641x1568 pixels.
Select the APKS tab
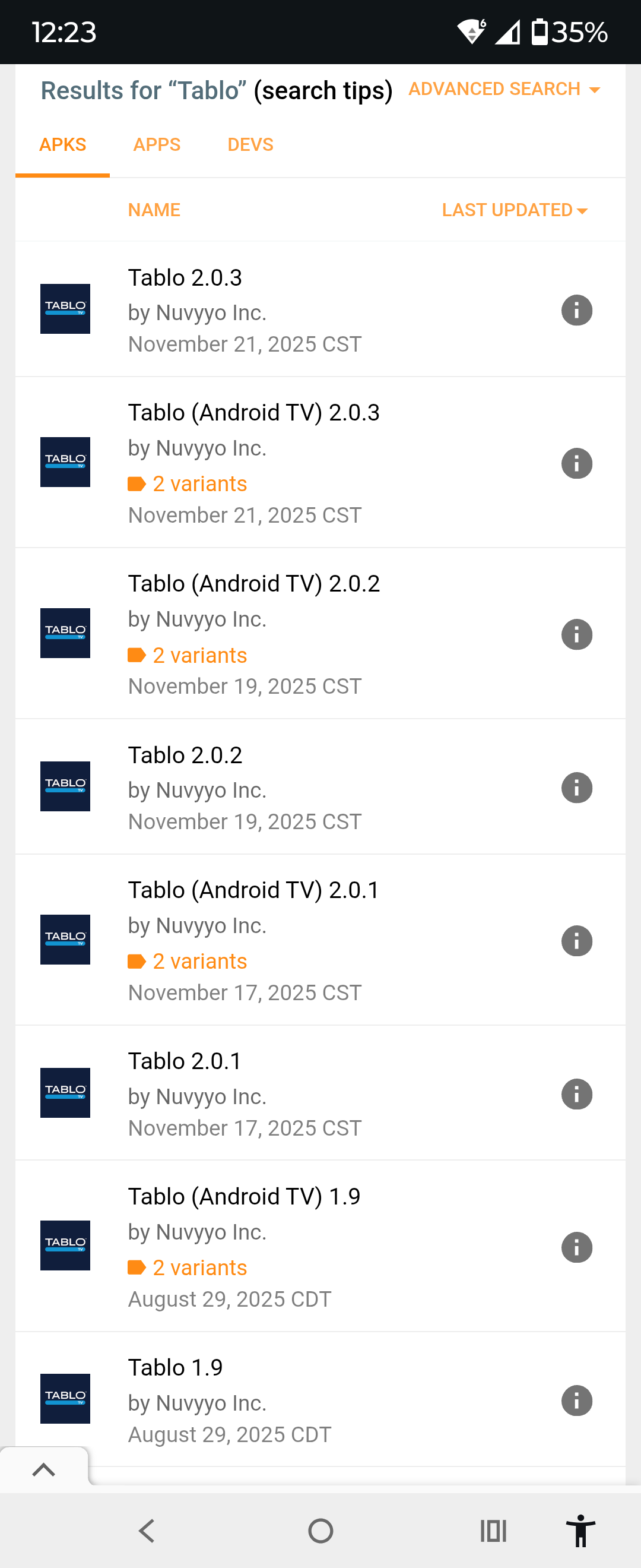pos(63,145)
